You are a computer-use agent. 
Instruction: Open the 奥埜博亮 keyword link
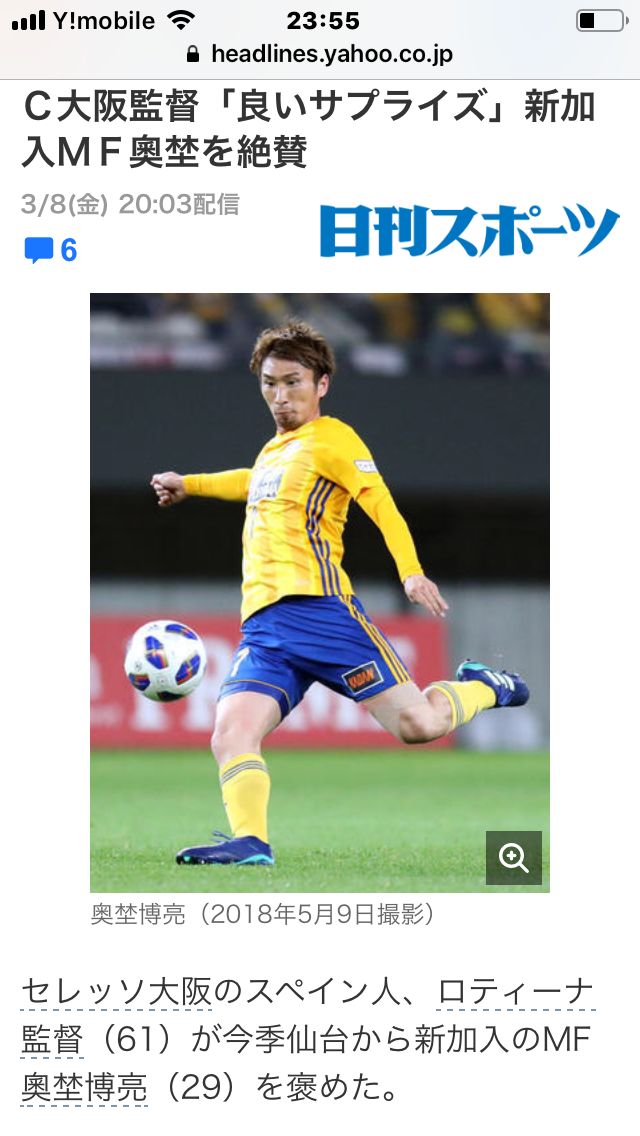pos(84,1087)
